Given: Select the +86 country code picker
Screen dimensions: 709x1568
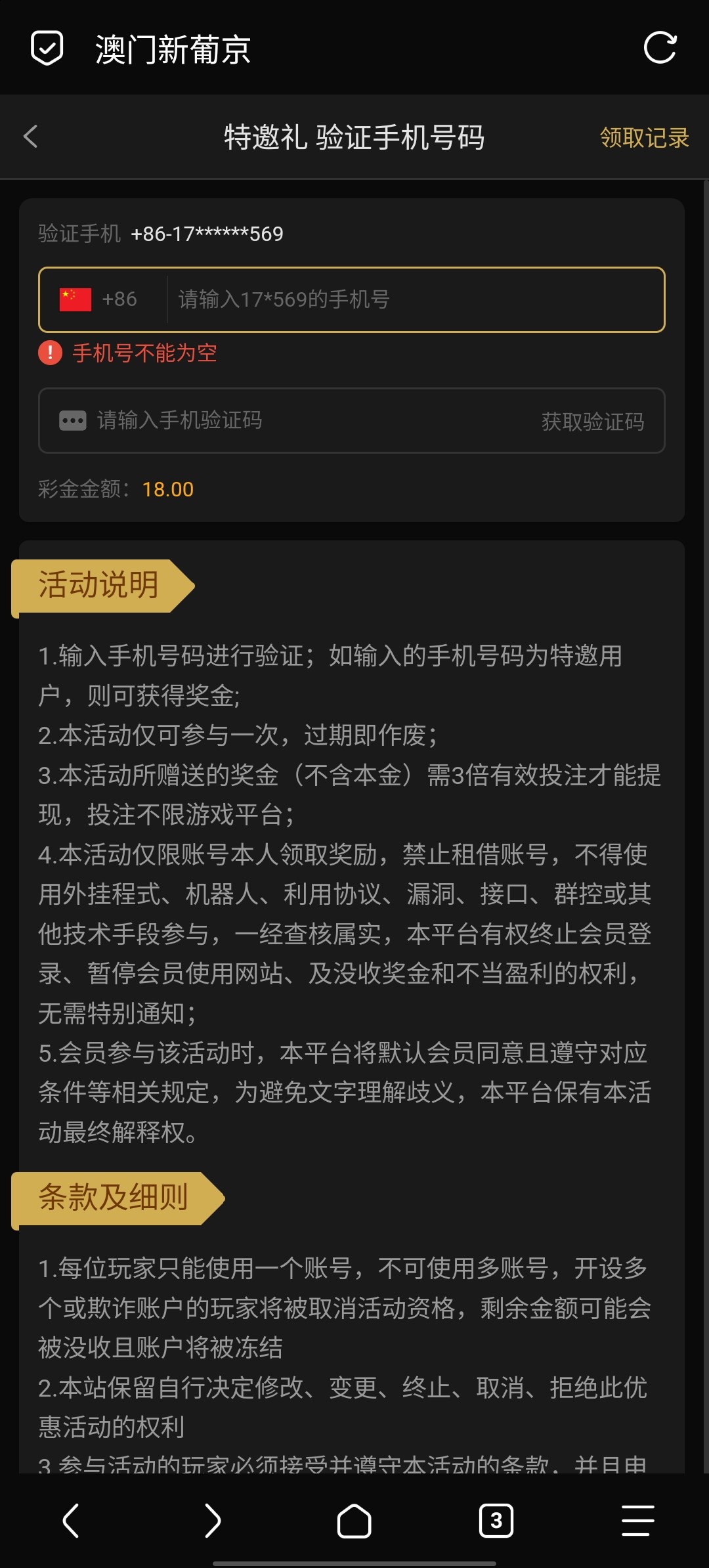Looking at the screenshot, I should [100, 299].
